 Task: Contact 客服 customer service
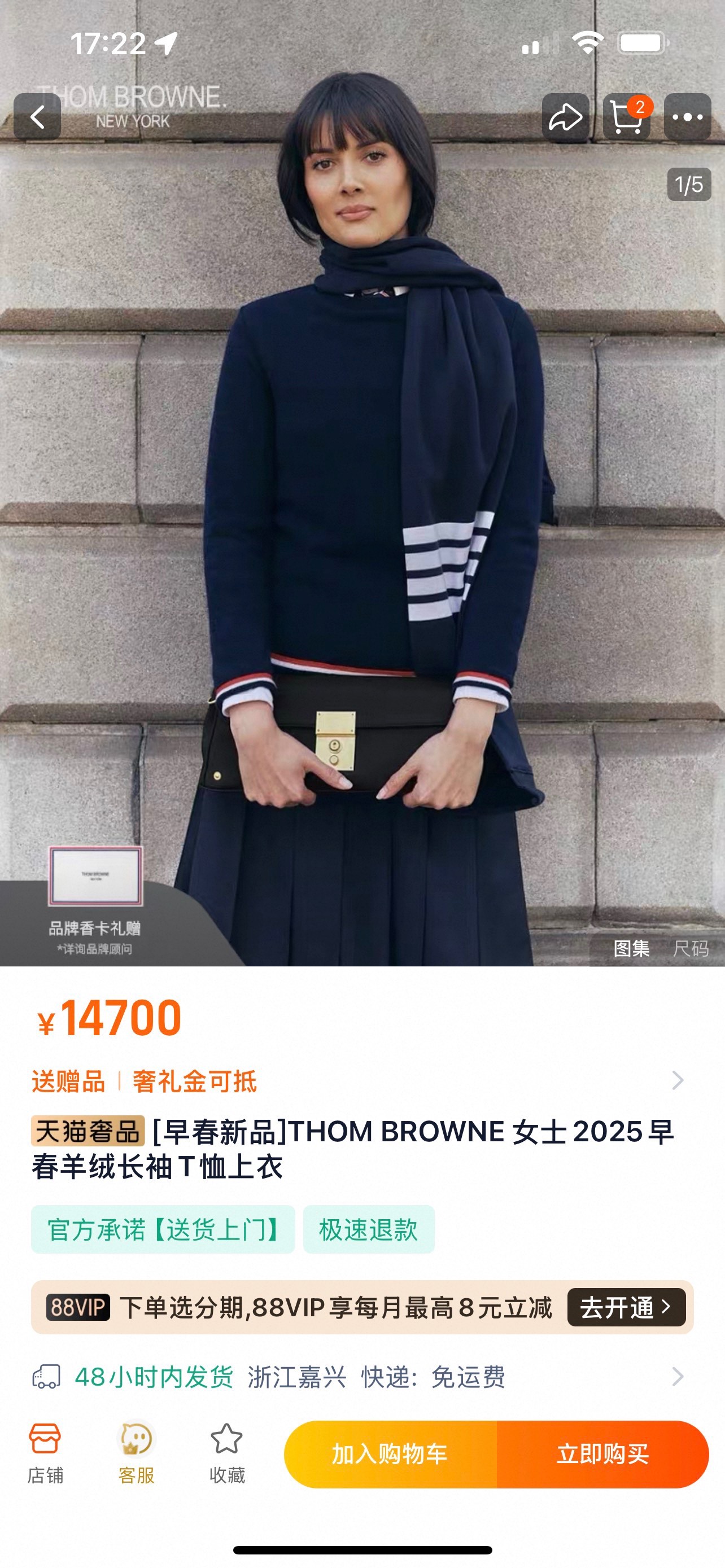coord(136,1453)
